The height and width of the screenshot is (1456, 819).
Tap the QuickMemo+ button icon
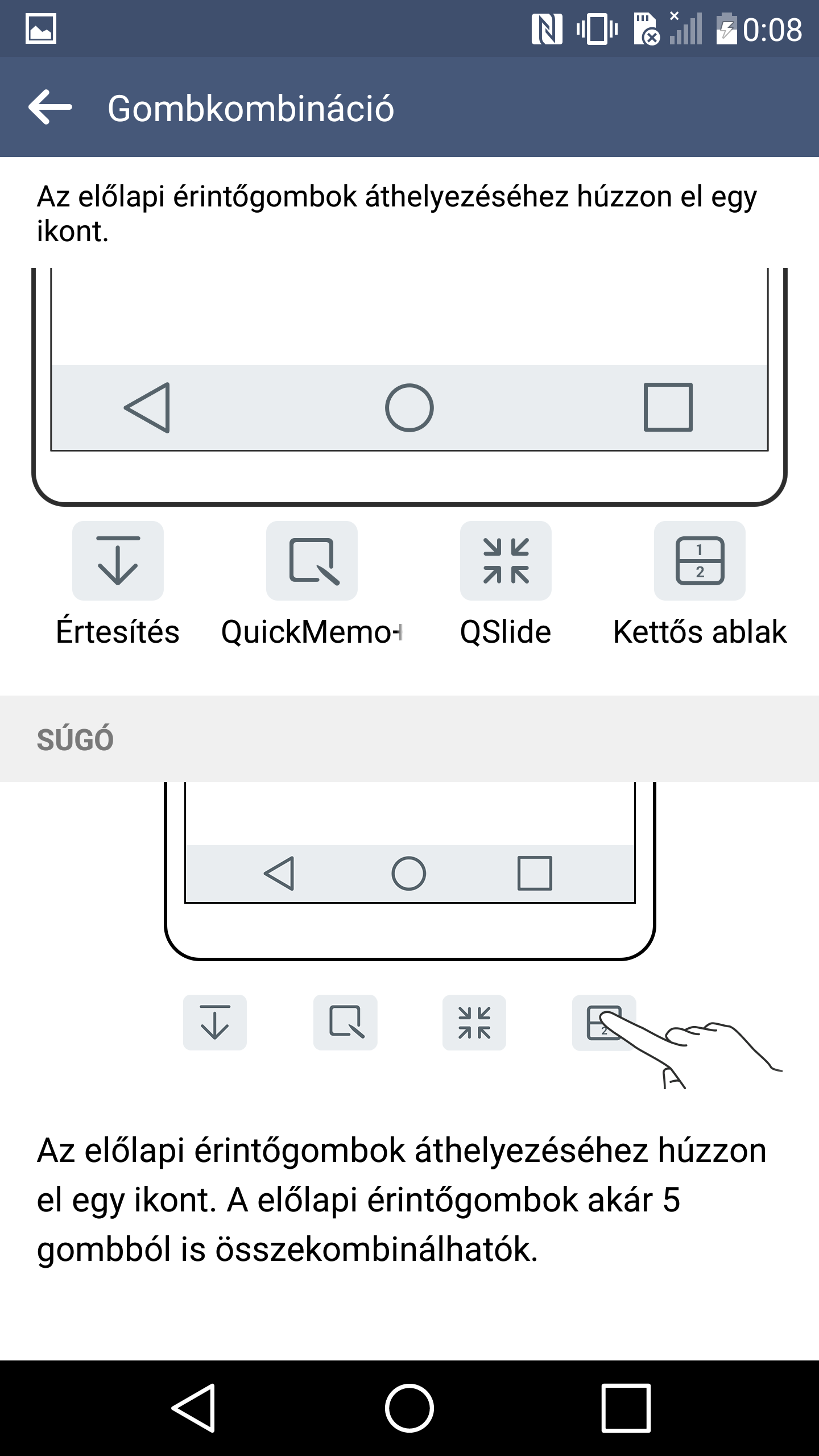312,561
